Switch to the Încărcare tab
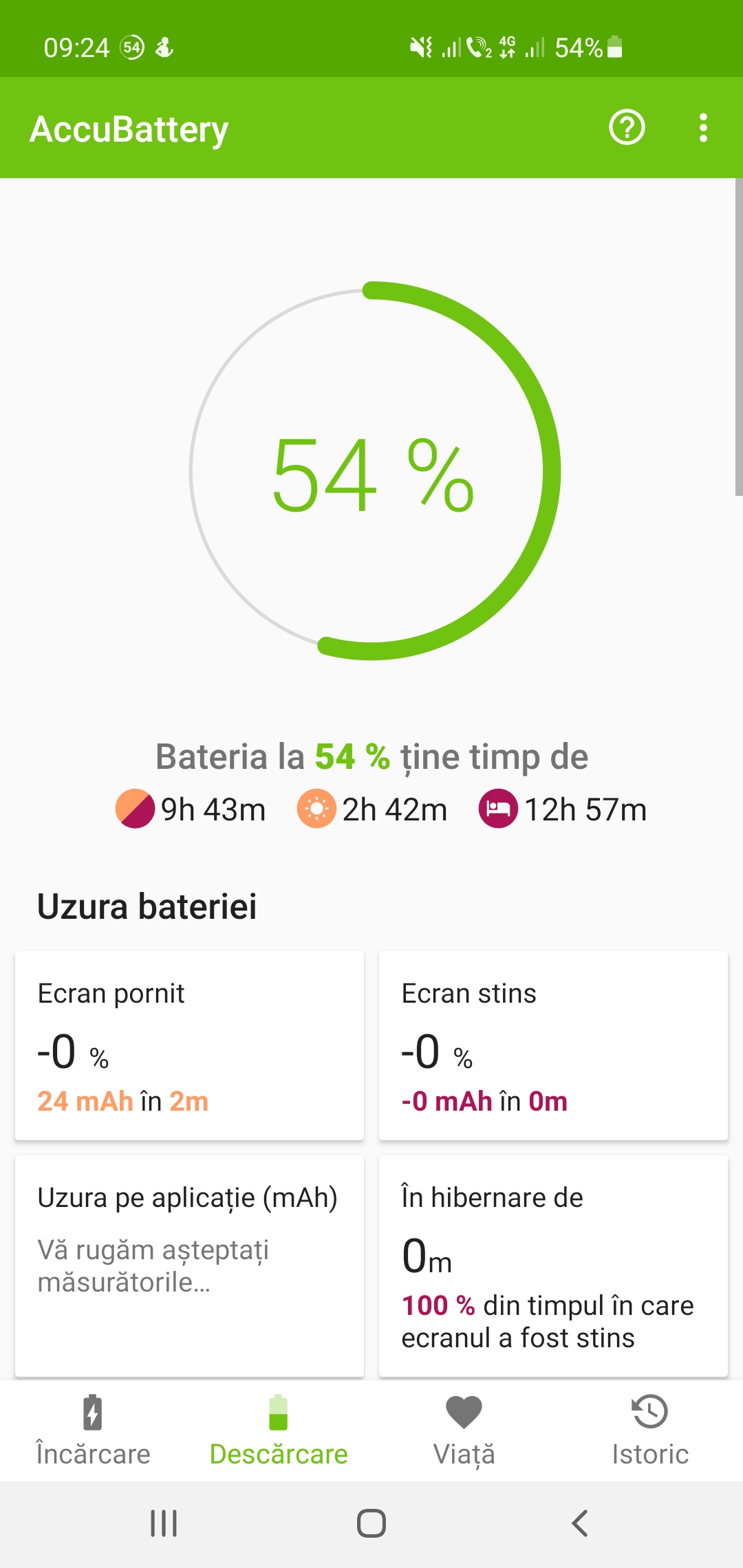Screen dimensions: 743x1568 click(x=93, y=1431)
